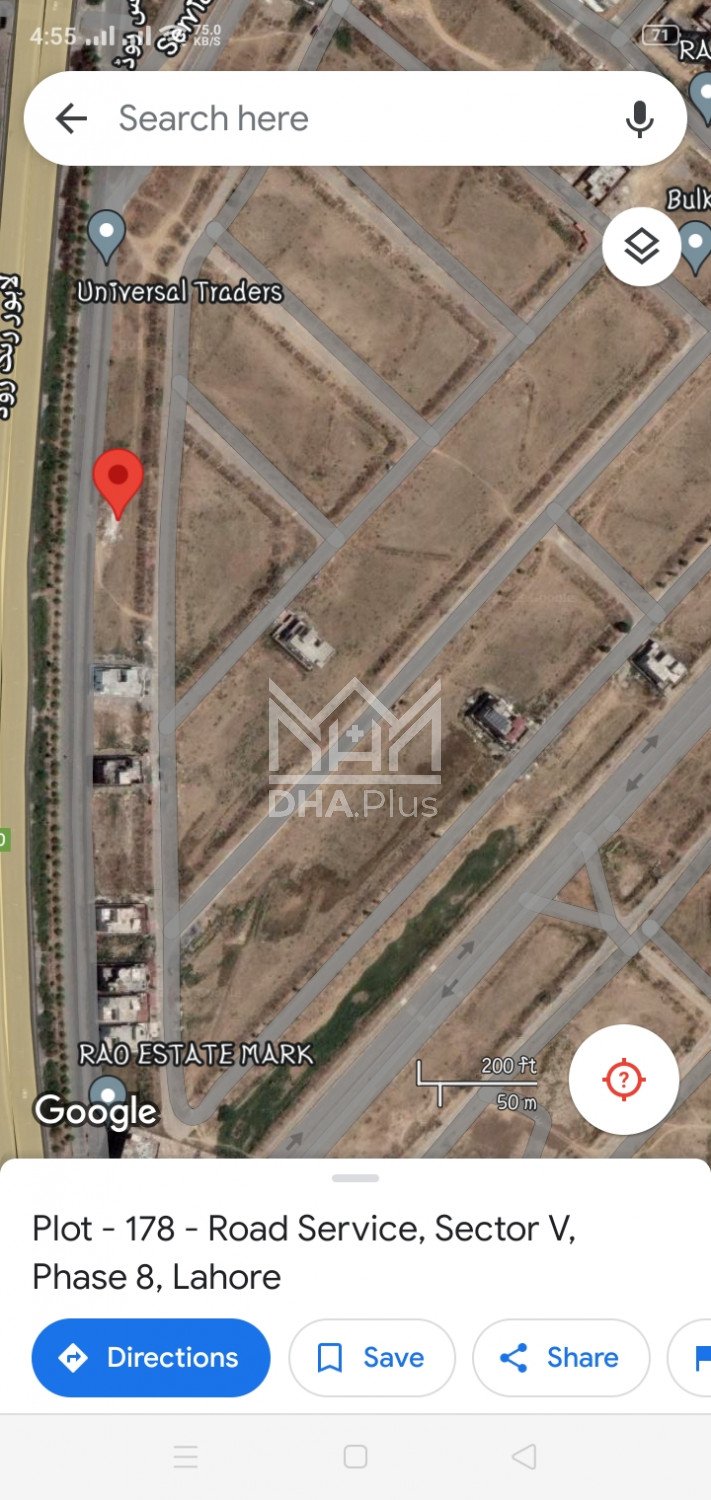Get Directions to Plot 178
The height and width of the screenshot is (1500, 711).
[x=151, y=1357]
